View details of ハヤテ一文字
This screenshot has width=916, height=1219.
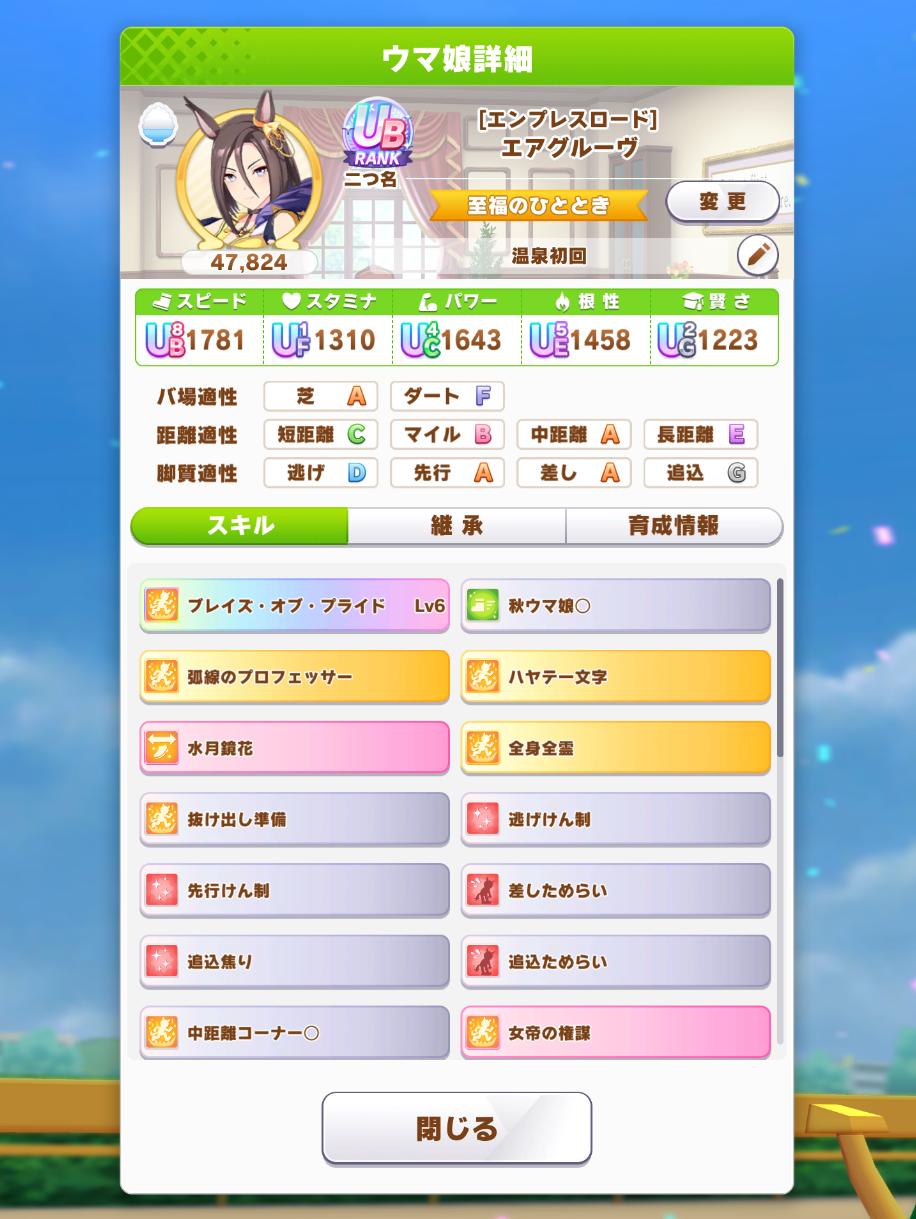click(x=615, y=677)
